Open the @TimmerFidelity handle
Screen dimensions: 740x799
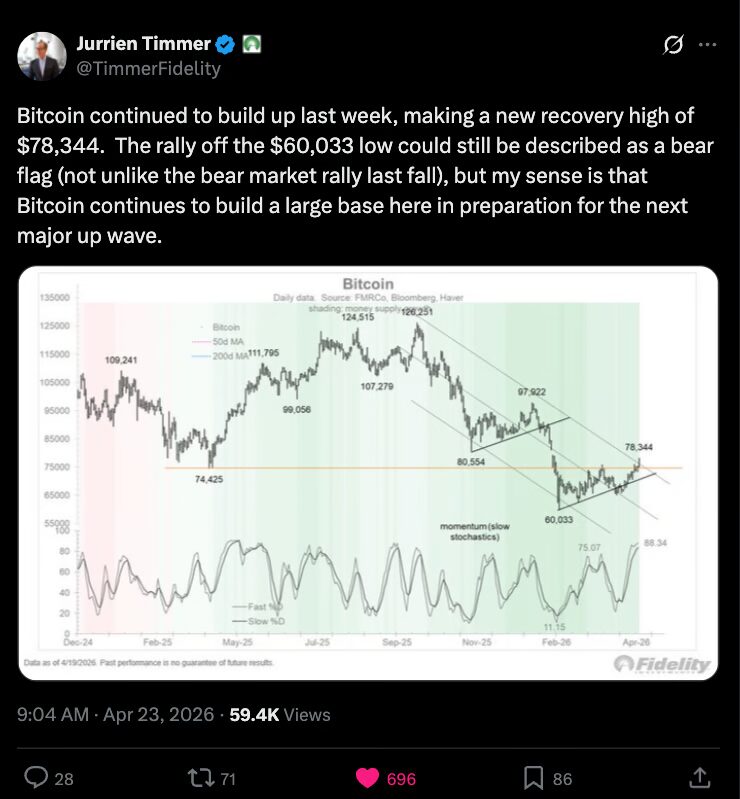pos(148,69)
